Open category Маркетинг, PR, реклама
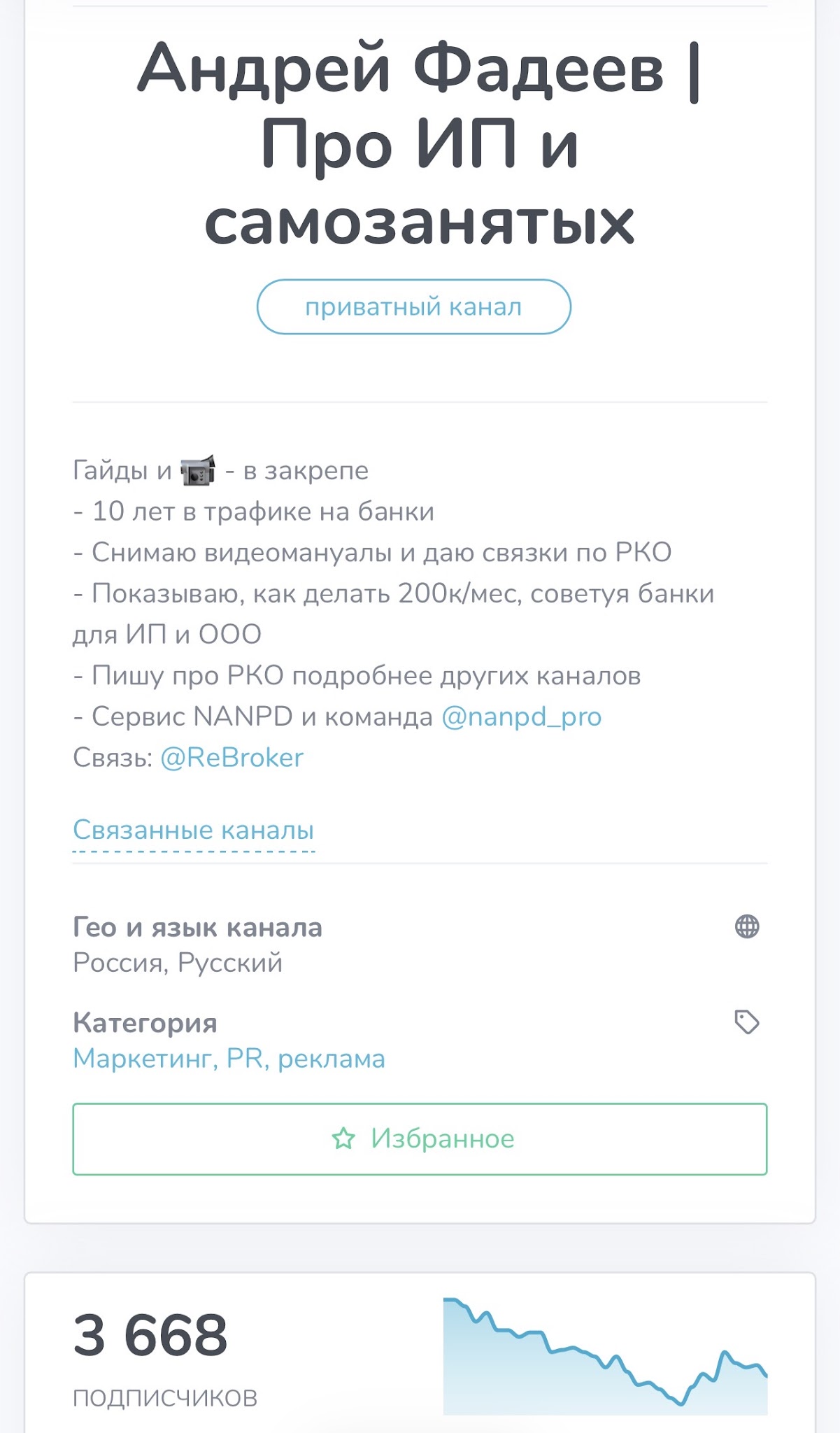 coord(229,1059)
